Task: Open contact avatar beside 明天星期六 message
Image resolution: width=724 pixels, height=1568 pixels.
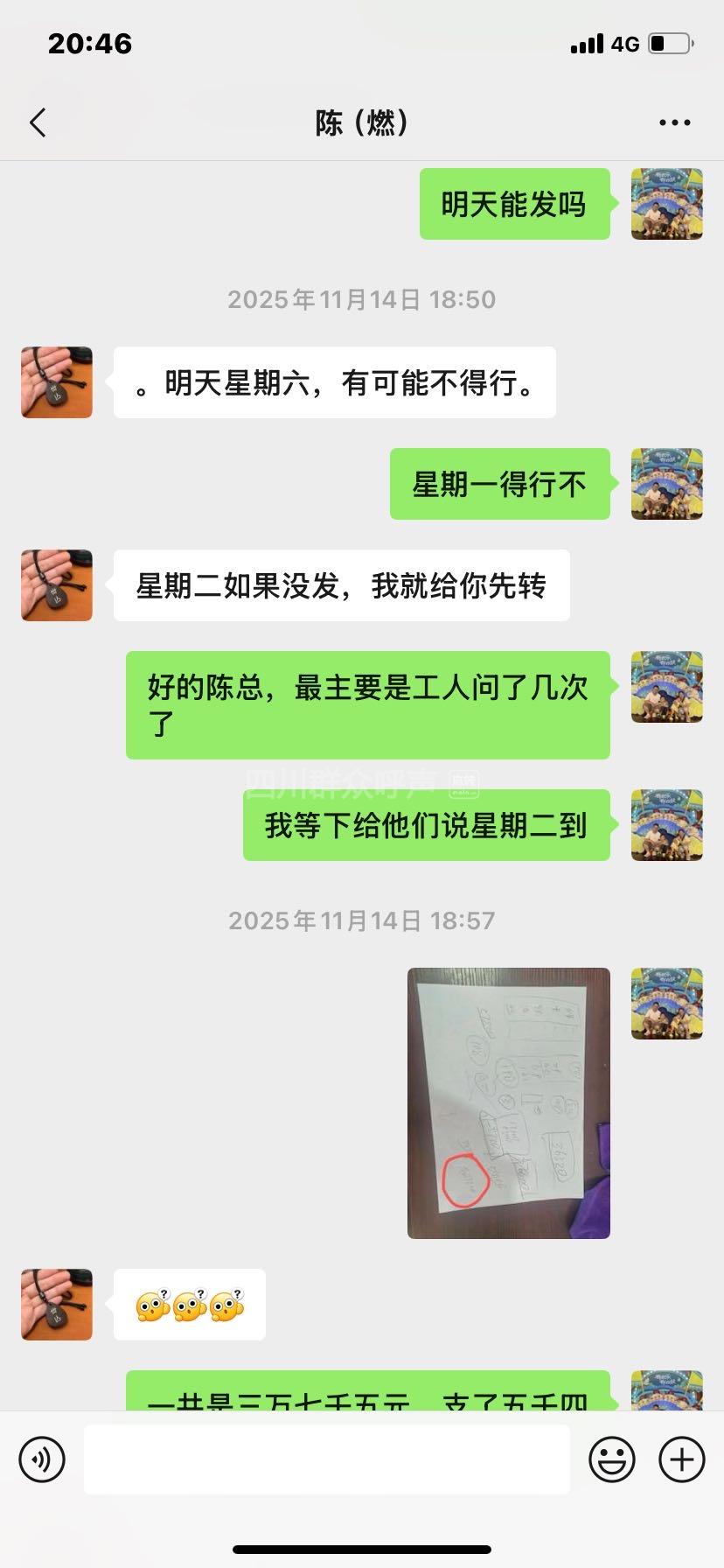Action: coord(57,382)
